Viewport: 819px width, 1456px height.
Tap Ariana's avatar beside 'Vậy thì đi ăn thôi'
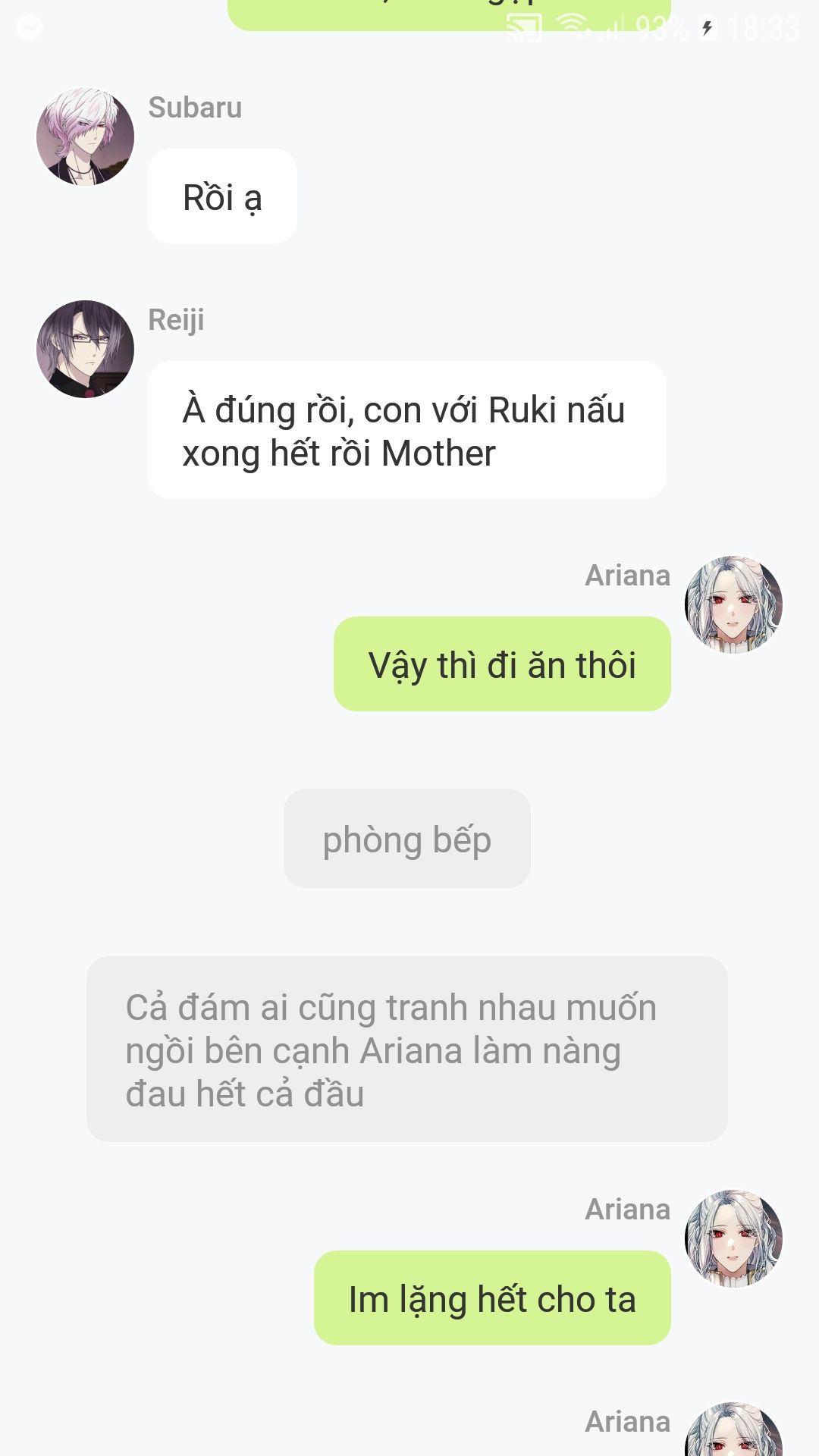[x=733, y=604]
